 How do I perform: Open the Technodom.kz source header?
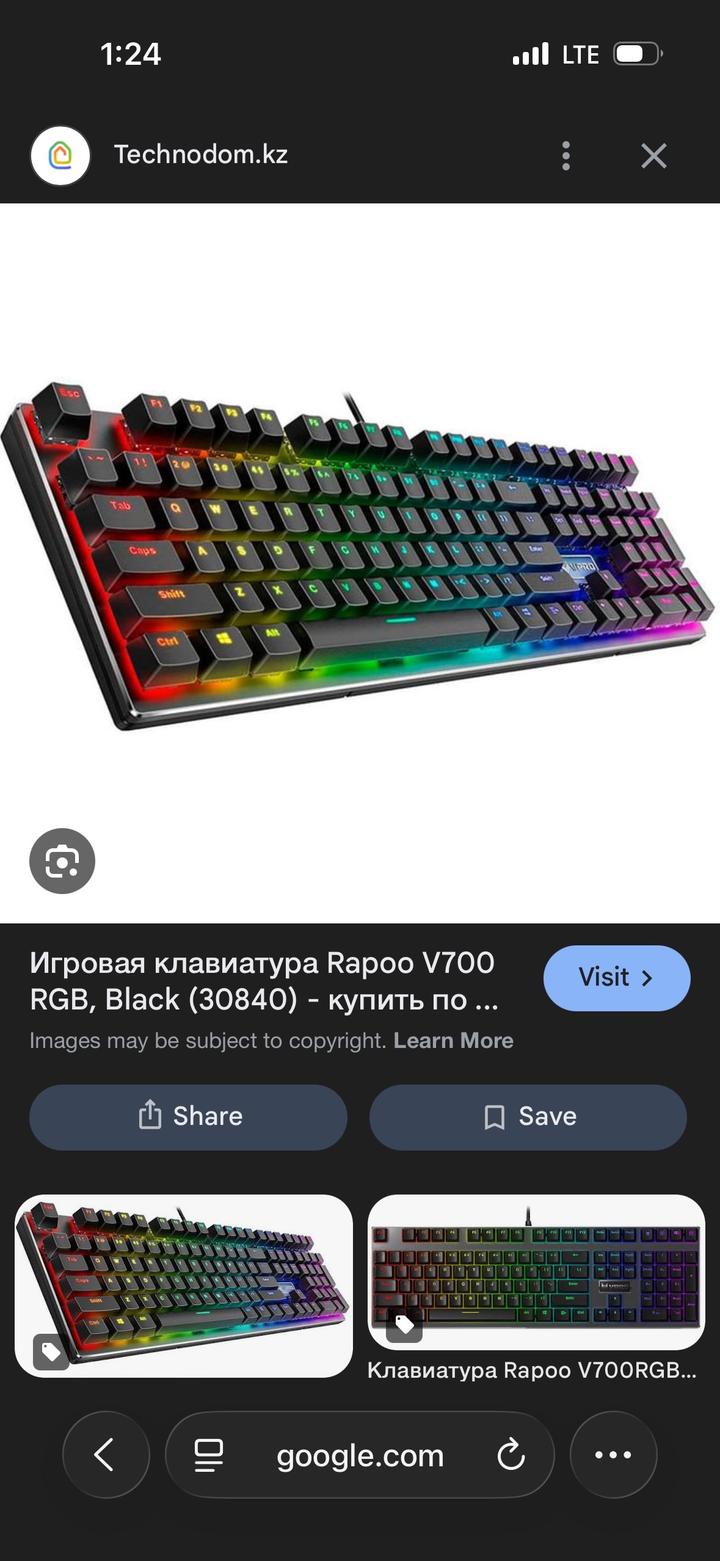tap(200, 155)
